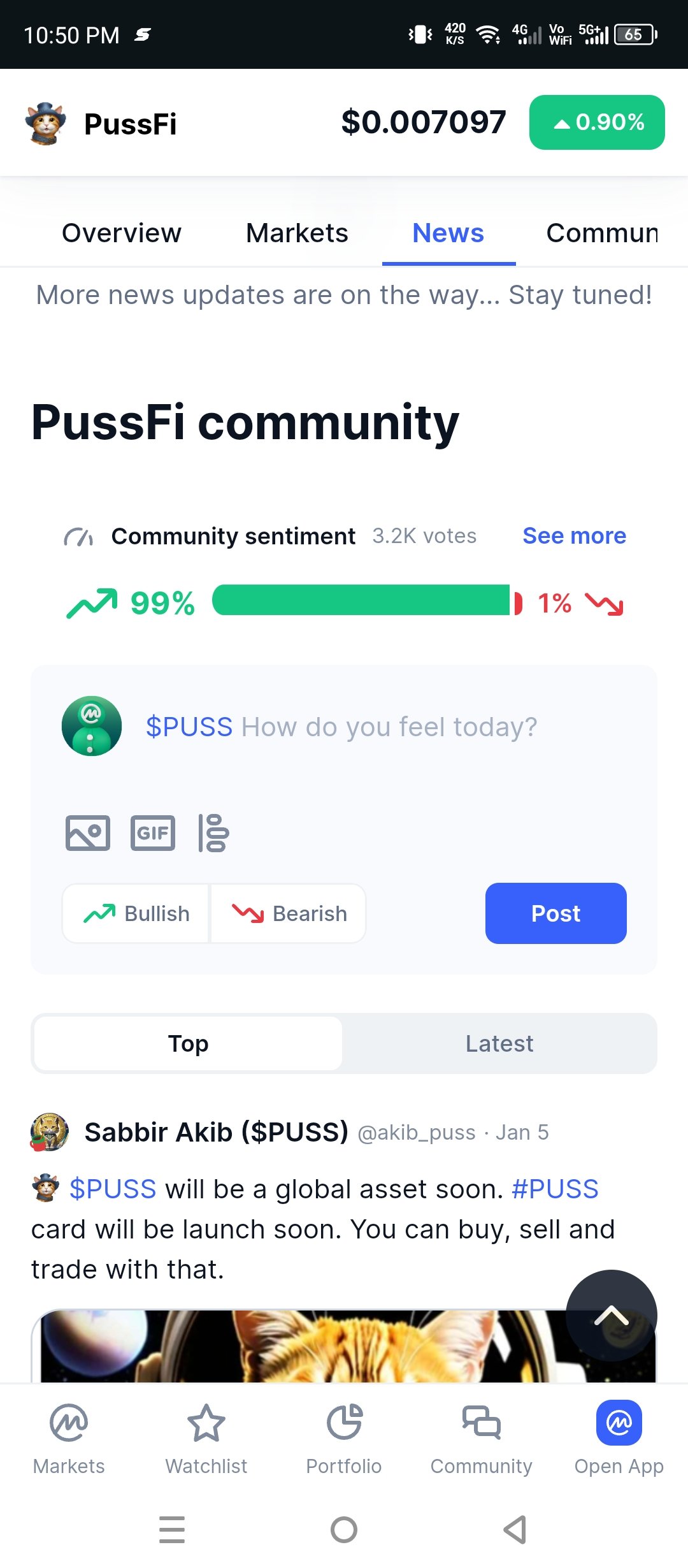Go back using the system back button
The image size is (688, 1568).
click(515, 1530)
